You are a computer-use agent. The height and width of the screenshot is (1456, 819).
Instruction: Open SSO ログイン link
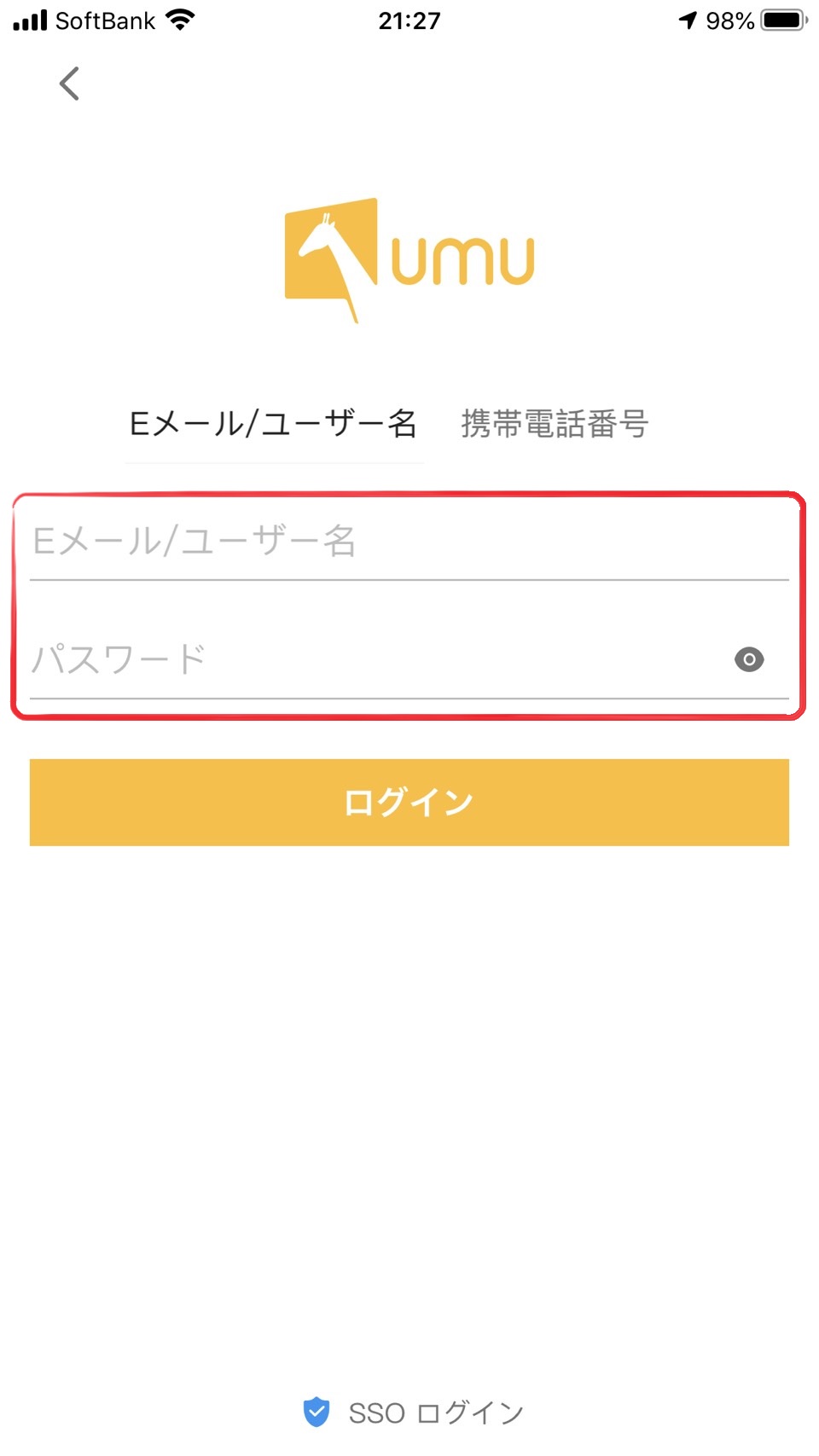(x=413, y=1412)
